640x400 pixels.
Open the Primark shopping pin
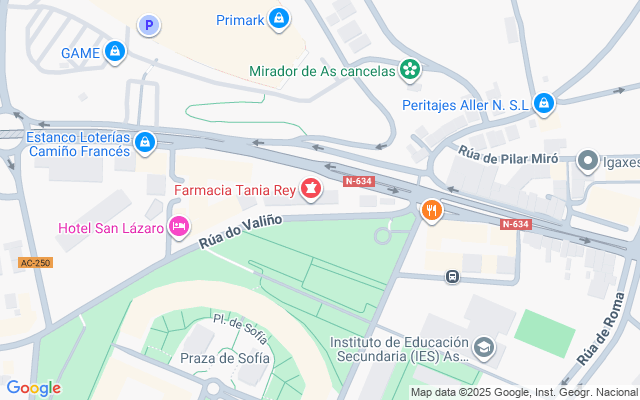point(279,19)
